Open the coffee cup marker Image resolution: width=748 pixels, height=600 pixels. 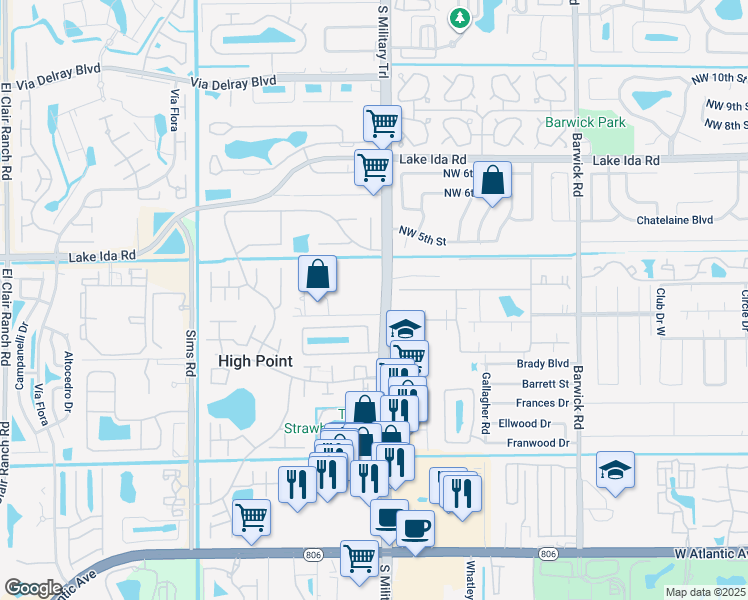416,529
